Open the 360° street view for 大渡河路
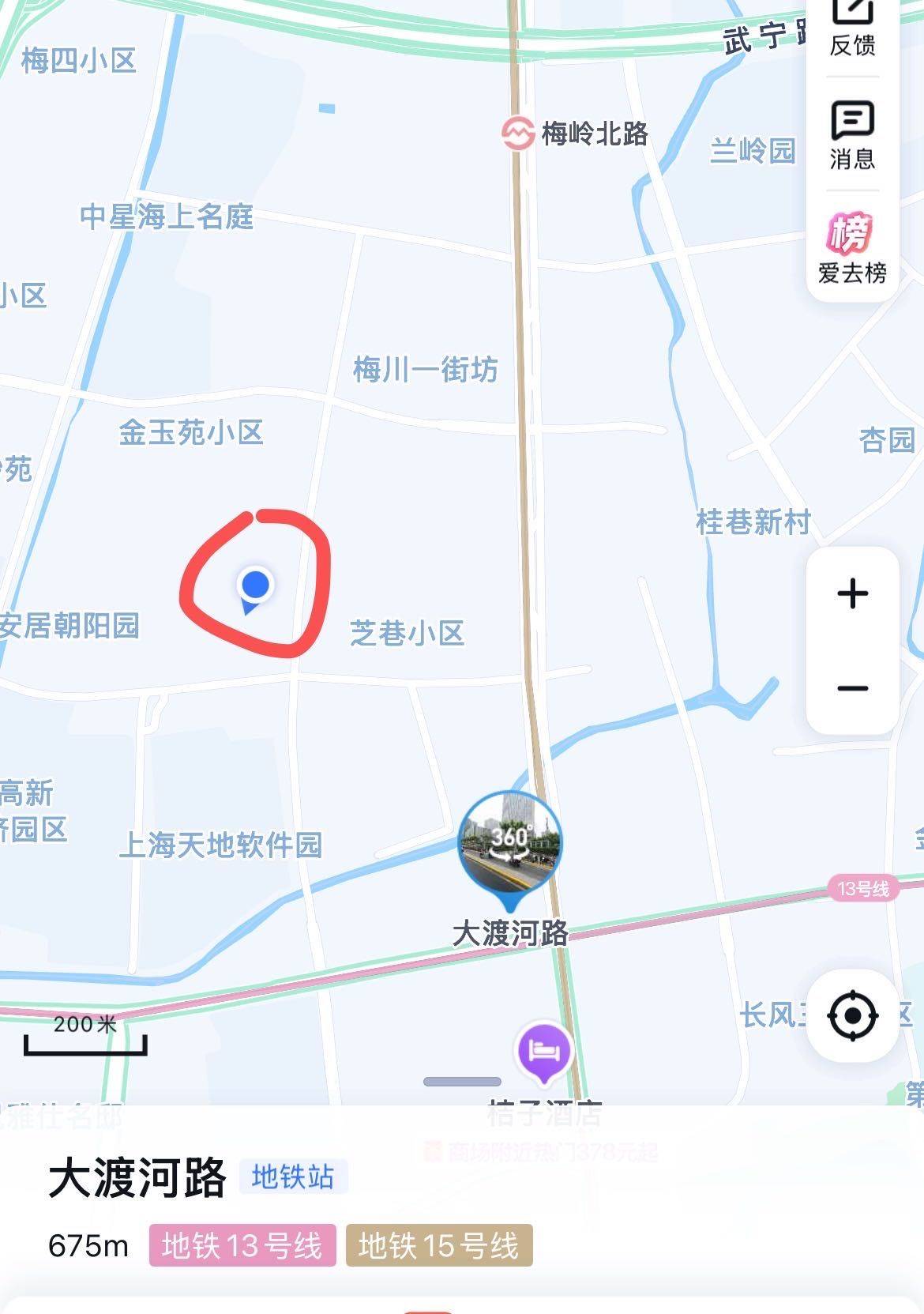924x1314 pixels. click(510, 843)
